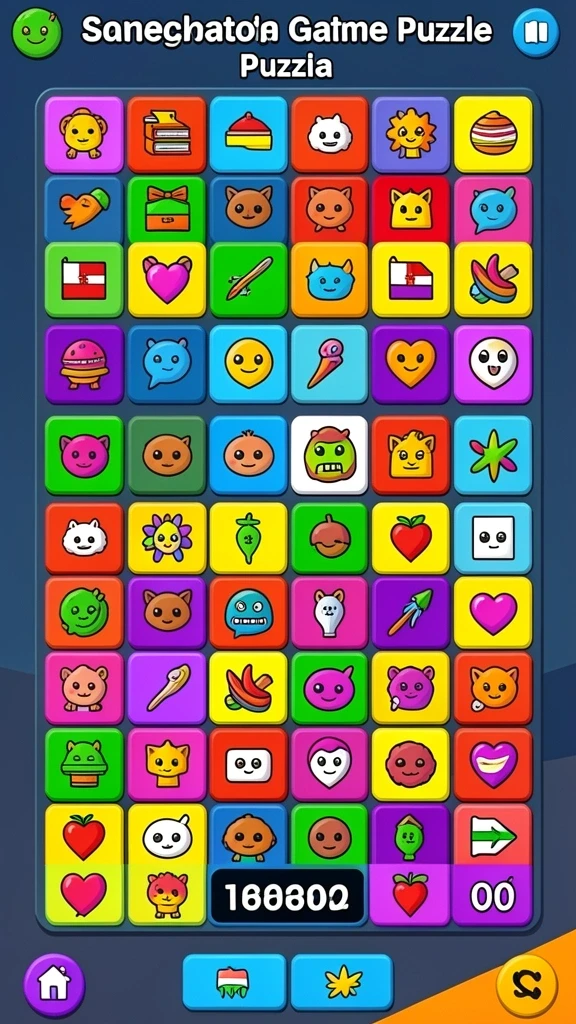The height and width of the screenshot is (1024, 576).
Task: Tap the stack of books tile
Action: [167, 134]
